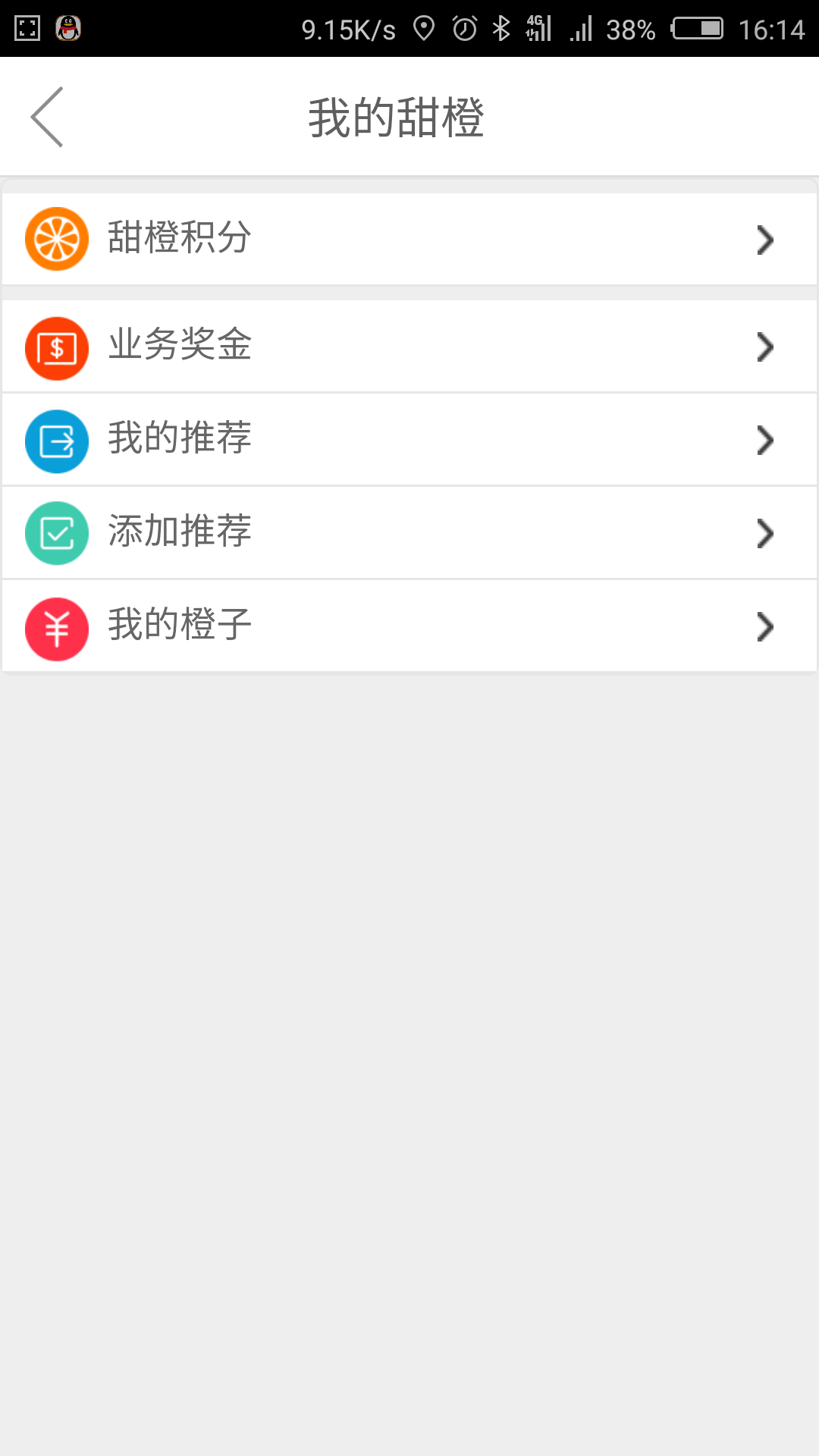The image size is (819, 1456).
Task: View 我的推荐 list
Action: click(409, 440)
